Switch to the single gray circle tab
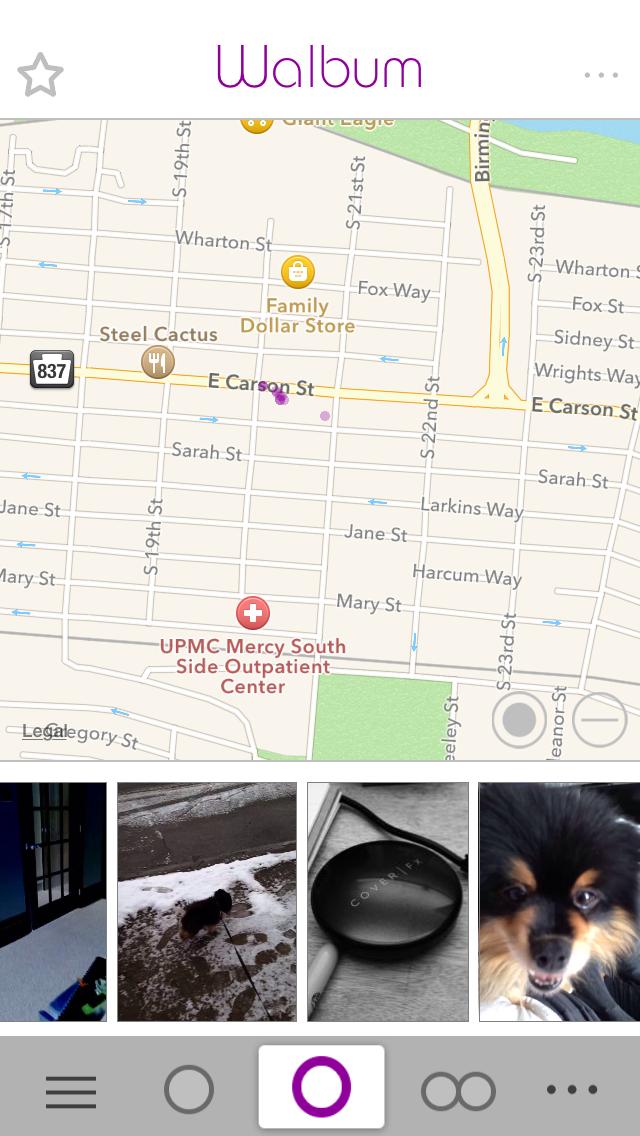This screenshot has height=1136, width=640. (x=189, y=1090)
